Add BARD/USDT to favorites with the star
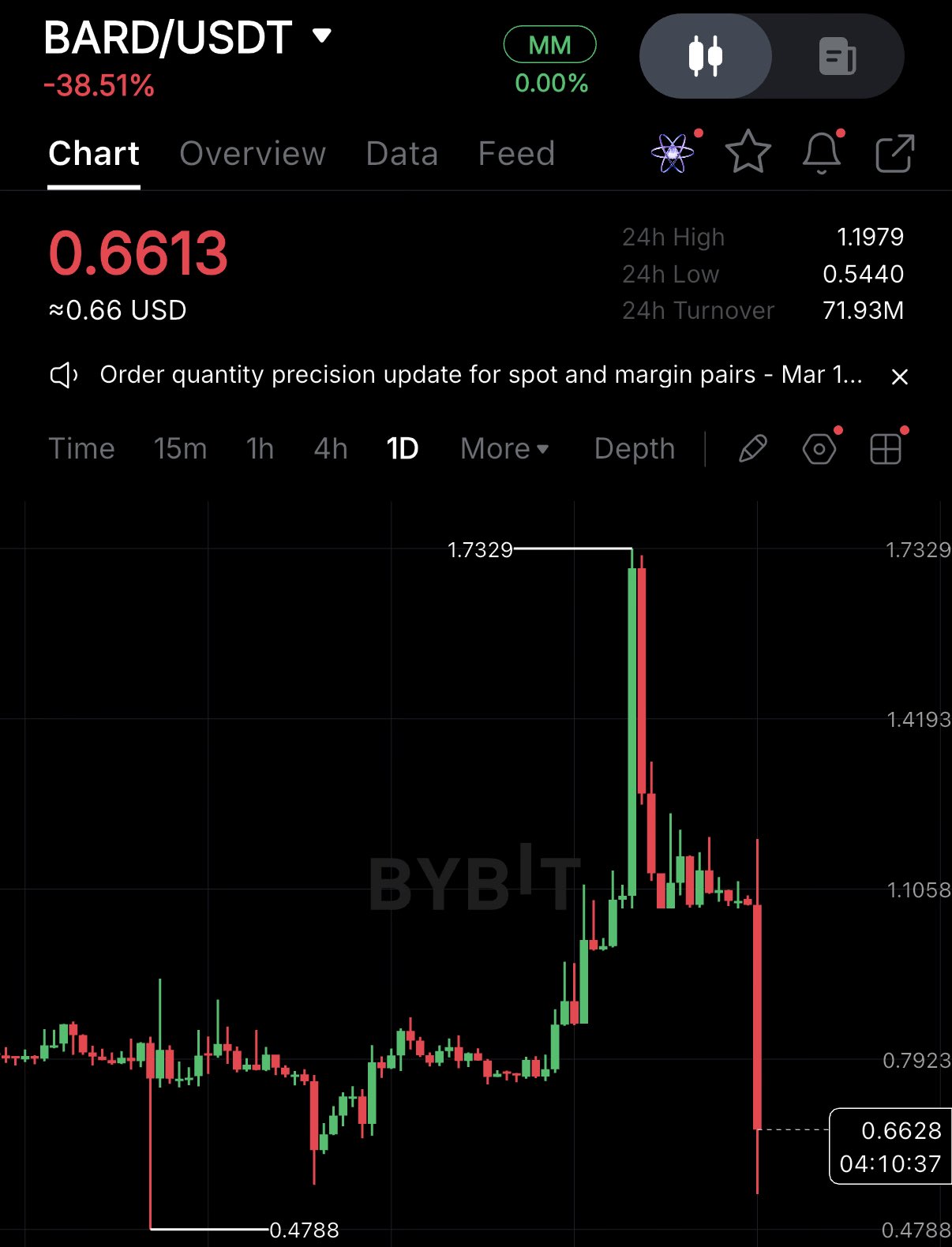 [748, 153]
